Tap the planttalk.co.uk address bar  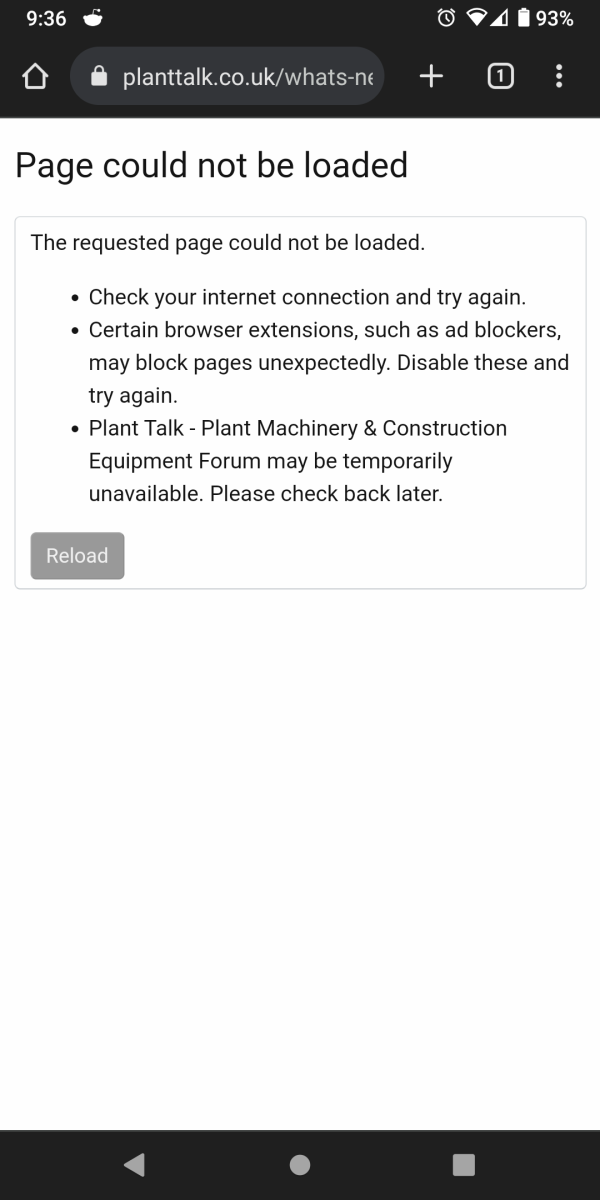(x=227, y=77)
